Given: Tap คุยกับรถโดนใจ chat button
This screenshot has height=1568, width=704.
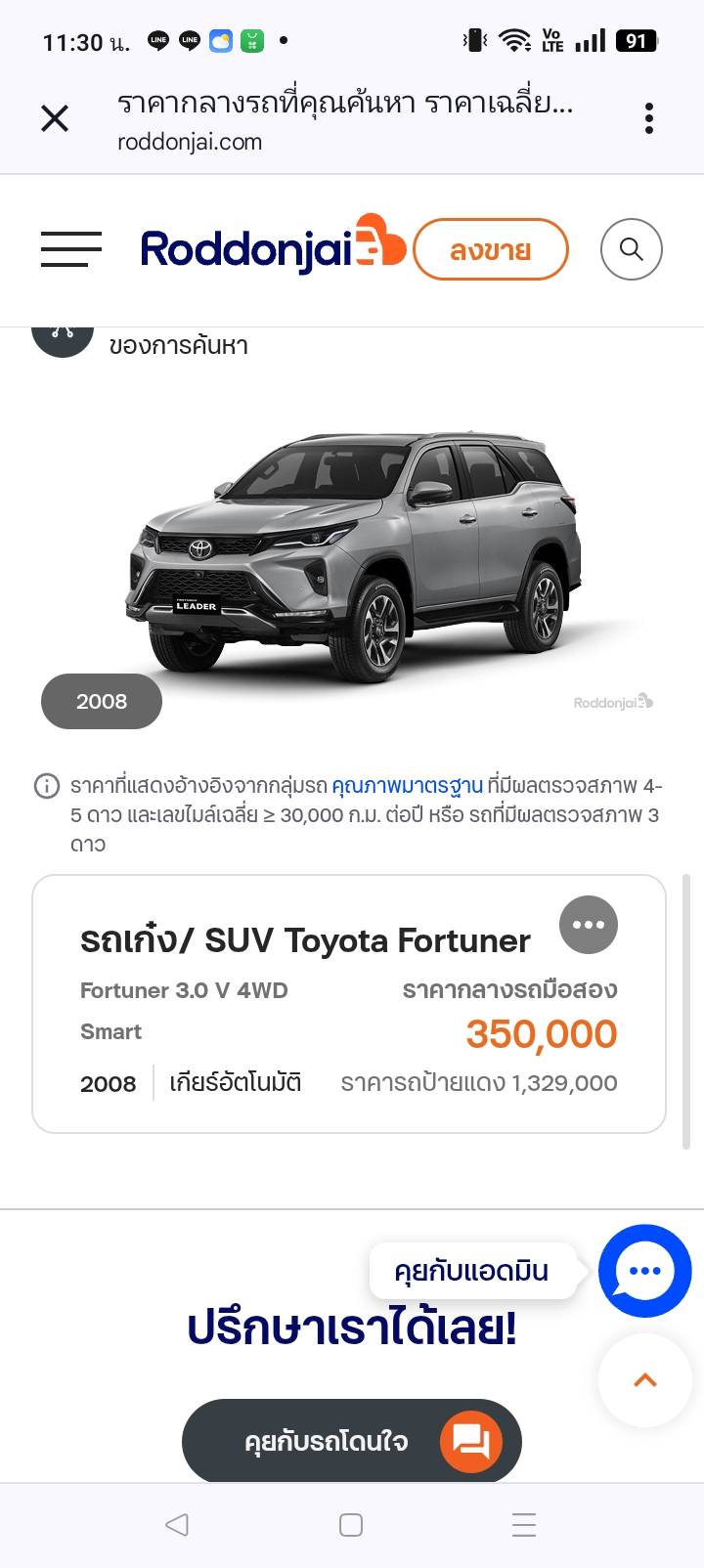Looking at the screenshot, I should [352, 1441].
